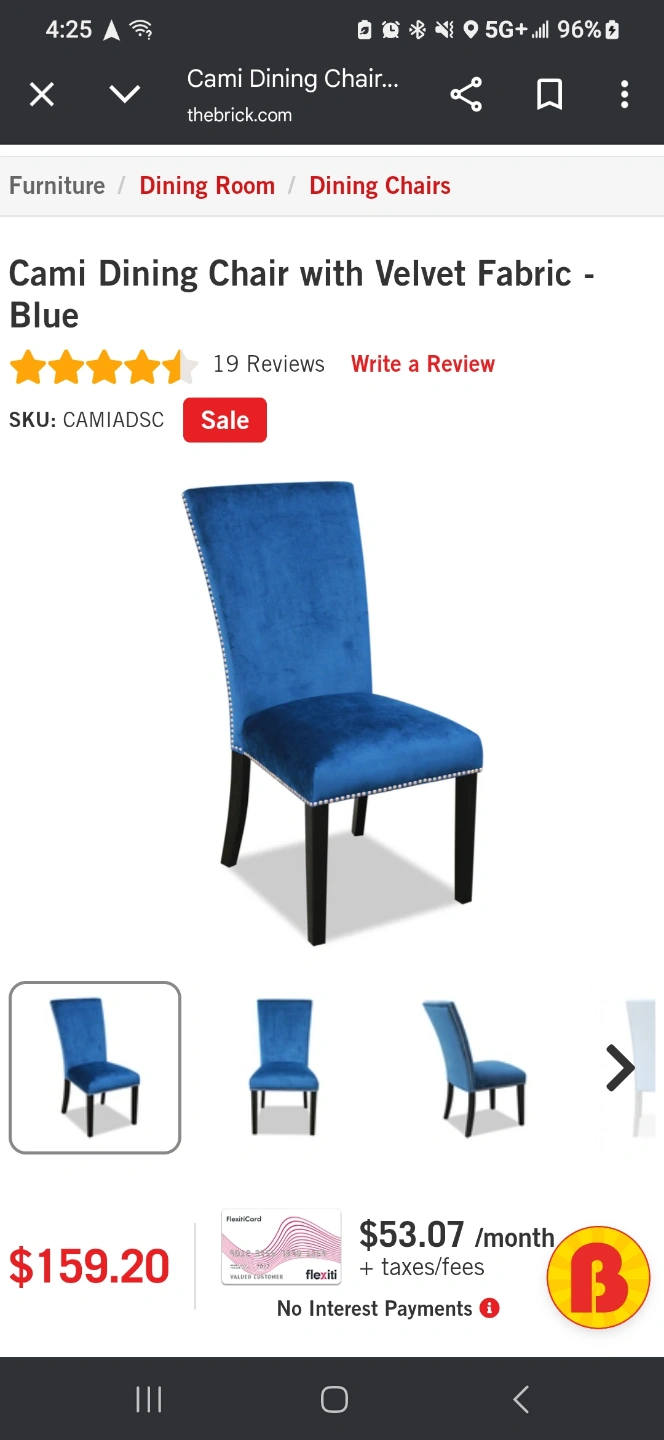The image size is (664, 1440).
Task: Tap the Flexiti card image
Action: (281, 1247)
